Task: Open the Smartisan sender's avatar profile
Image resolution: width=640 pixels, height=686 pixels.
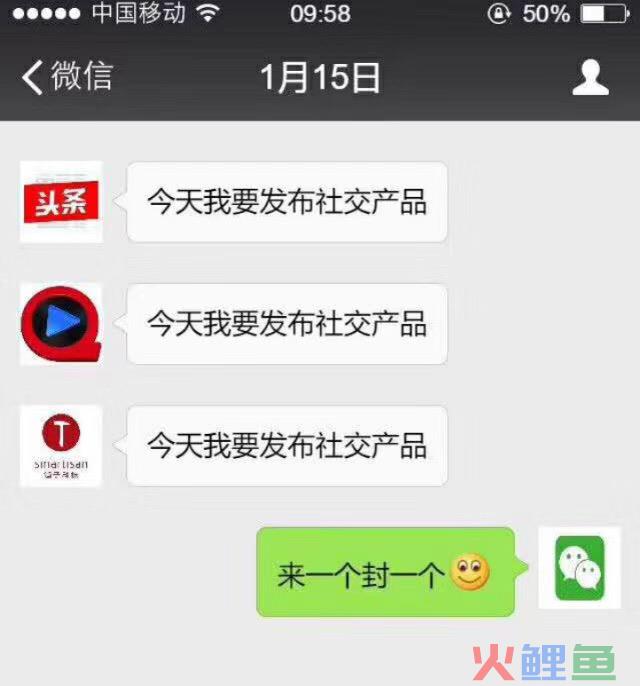Action: click(61, 446)
